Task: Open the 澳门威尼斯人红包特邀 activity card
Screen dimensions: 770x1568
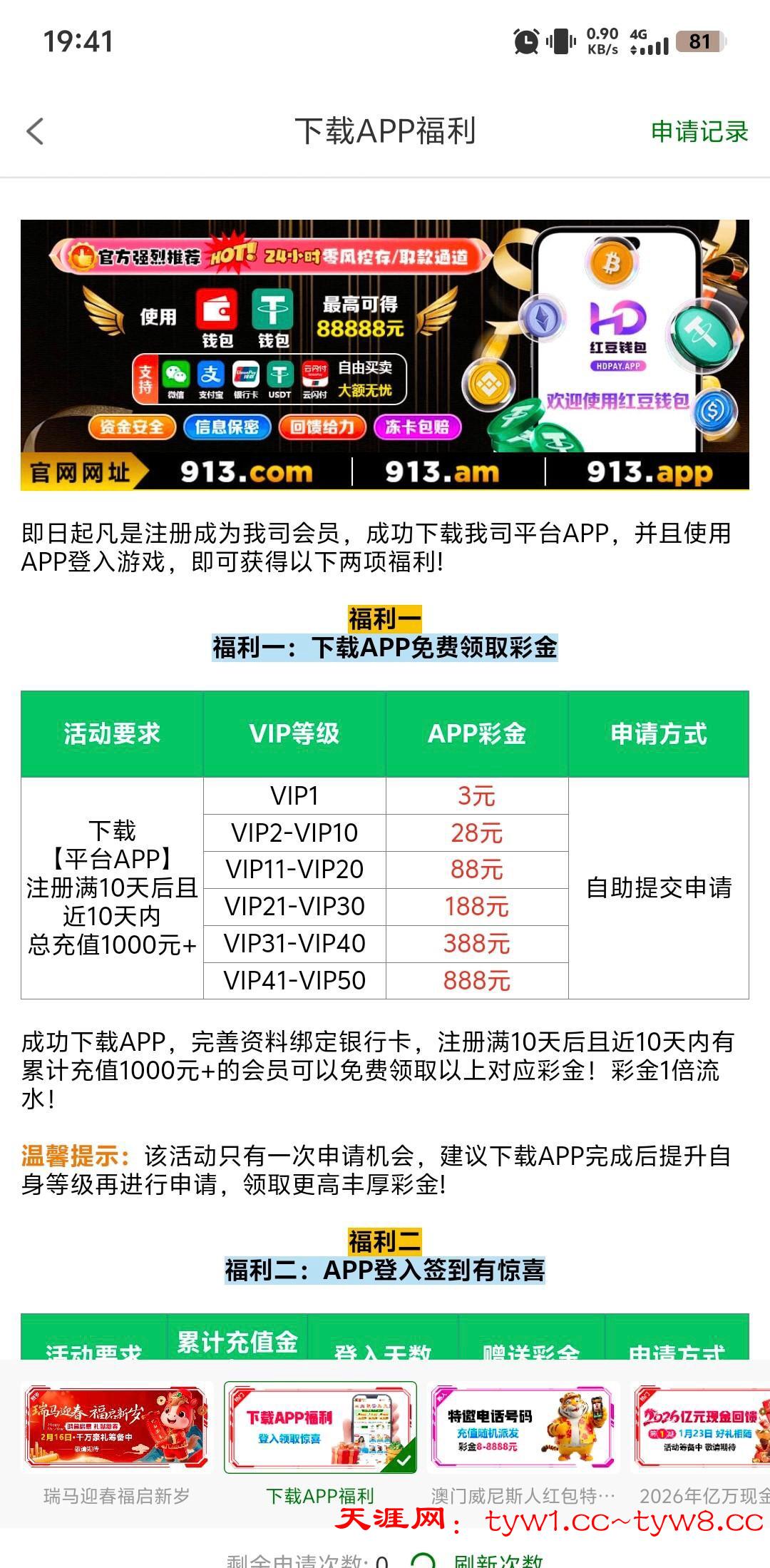Action: (x=523, y=1428)
